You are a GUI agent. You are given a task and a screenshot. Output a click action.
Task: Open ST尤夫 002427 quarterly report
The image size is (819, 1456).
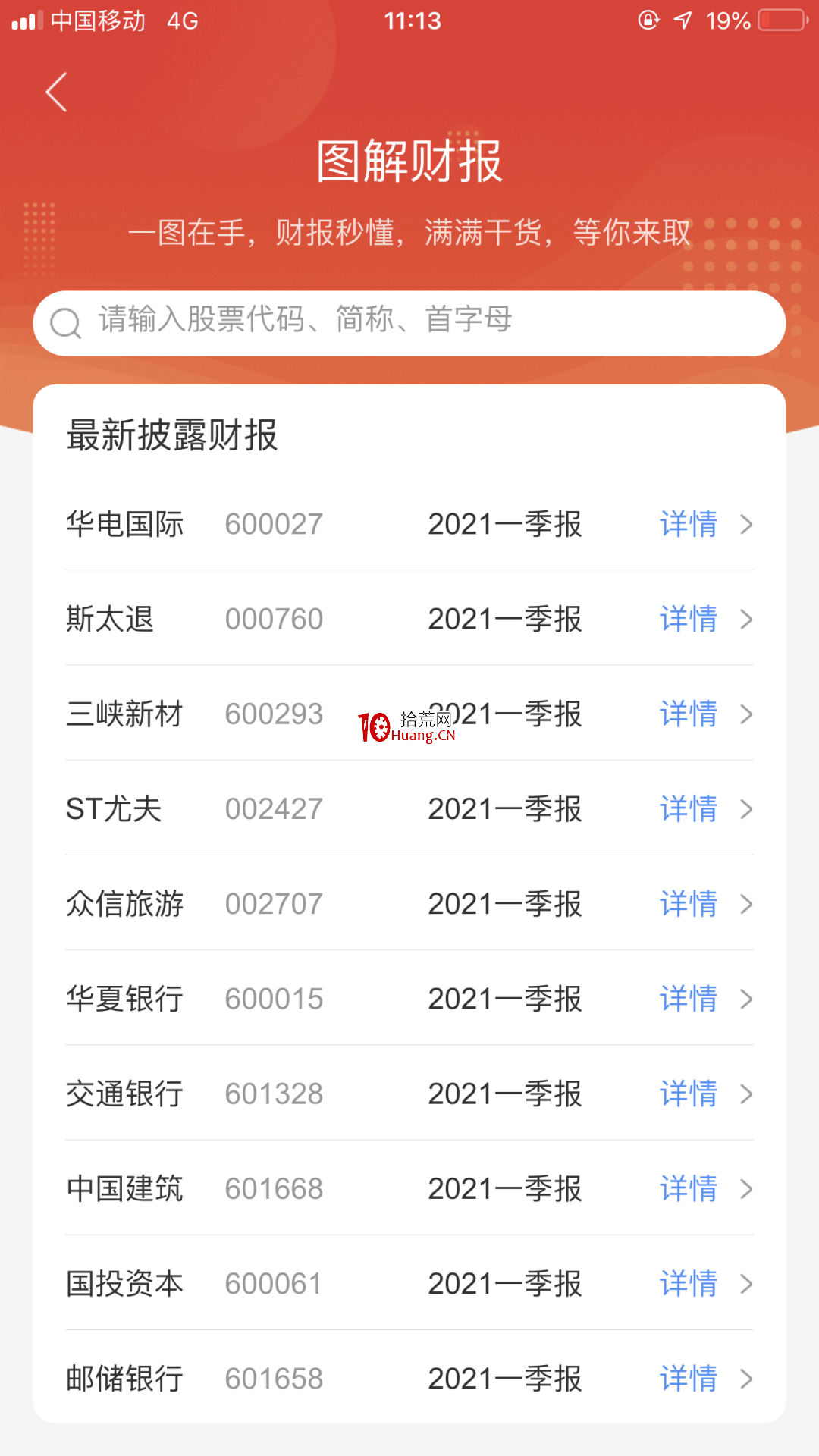pos(409,808)
